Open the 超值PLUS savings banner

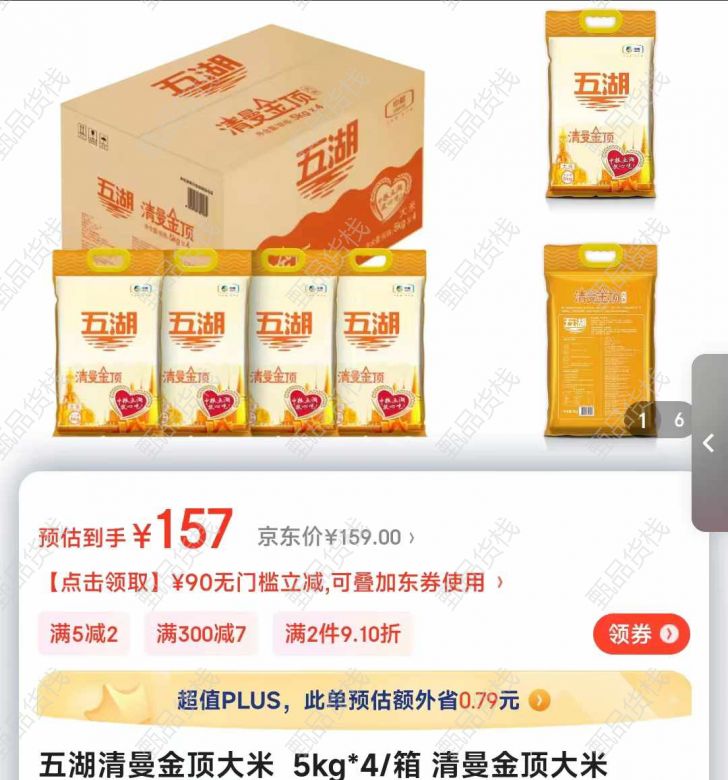point(364,700)
